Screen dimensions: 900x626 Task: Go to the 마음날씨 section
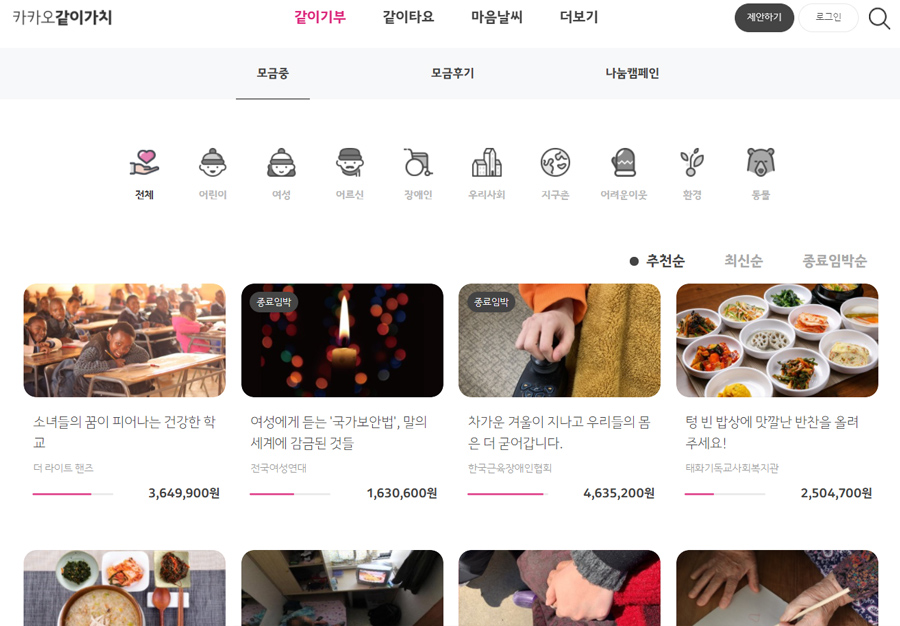[x=497, y=17]
